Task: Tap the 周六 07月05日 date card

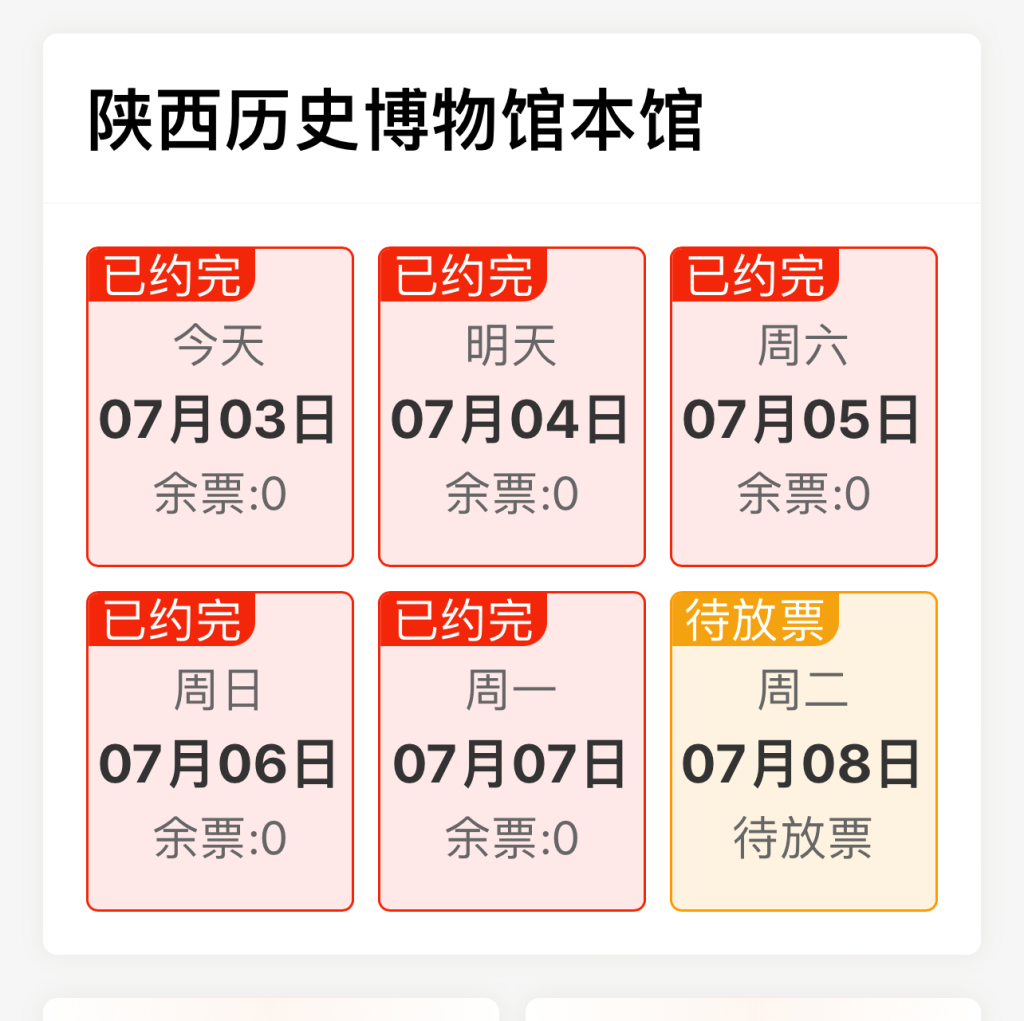Action: click(x=803, y=407)
